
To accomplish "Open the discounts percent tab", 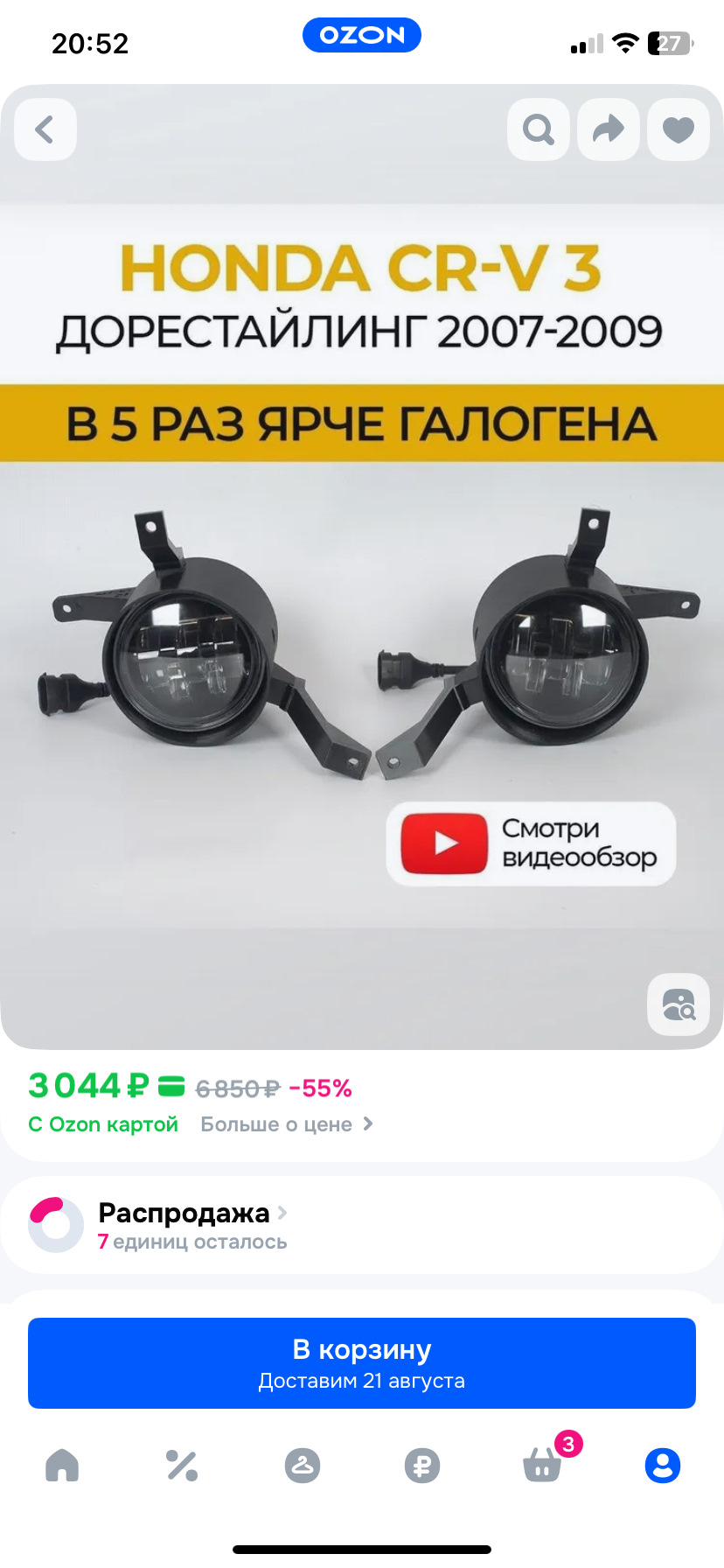I will click(x=182, y=1465).
